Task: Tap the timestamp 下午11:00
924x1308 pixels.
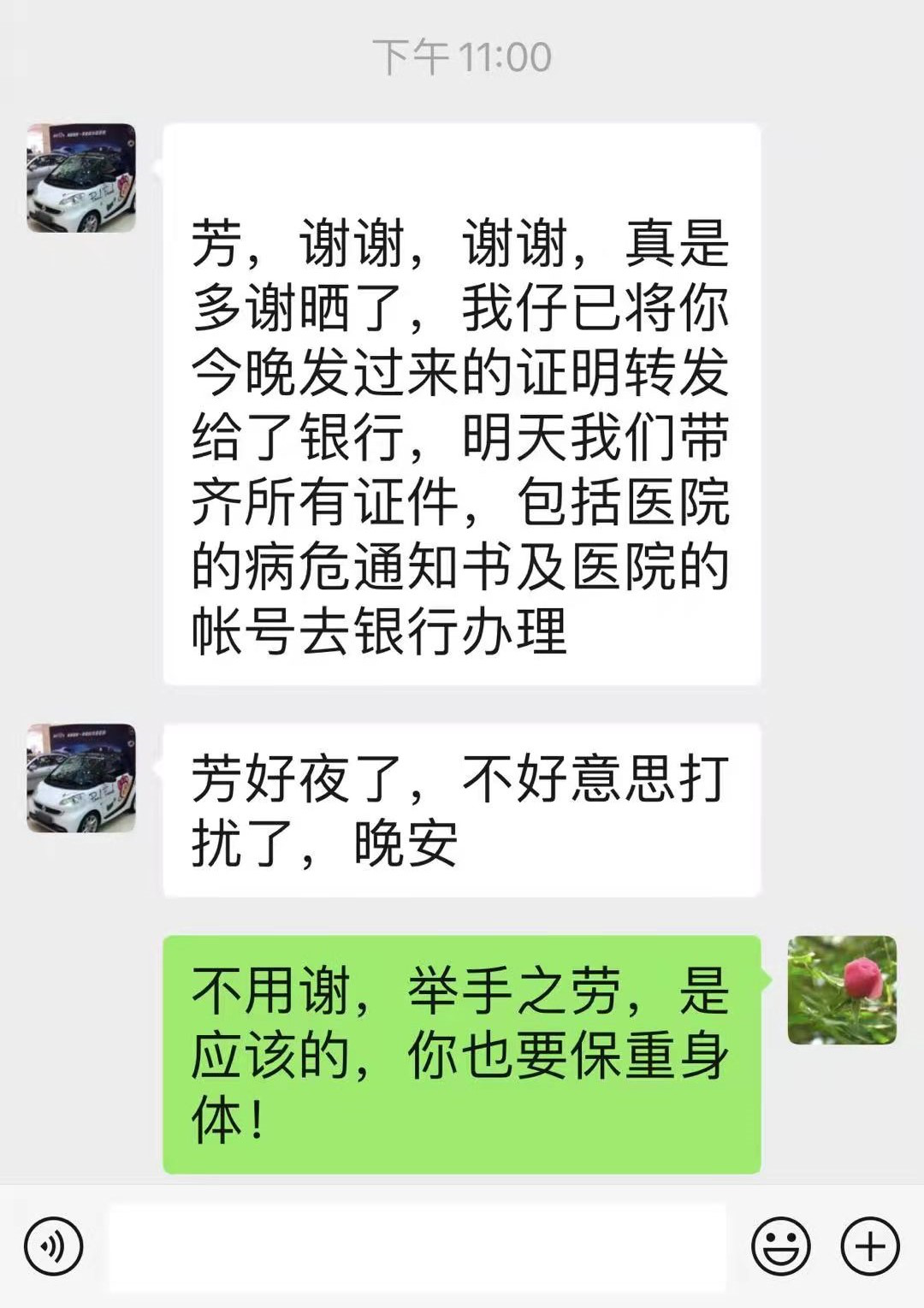Action: [459, 56]
